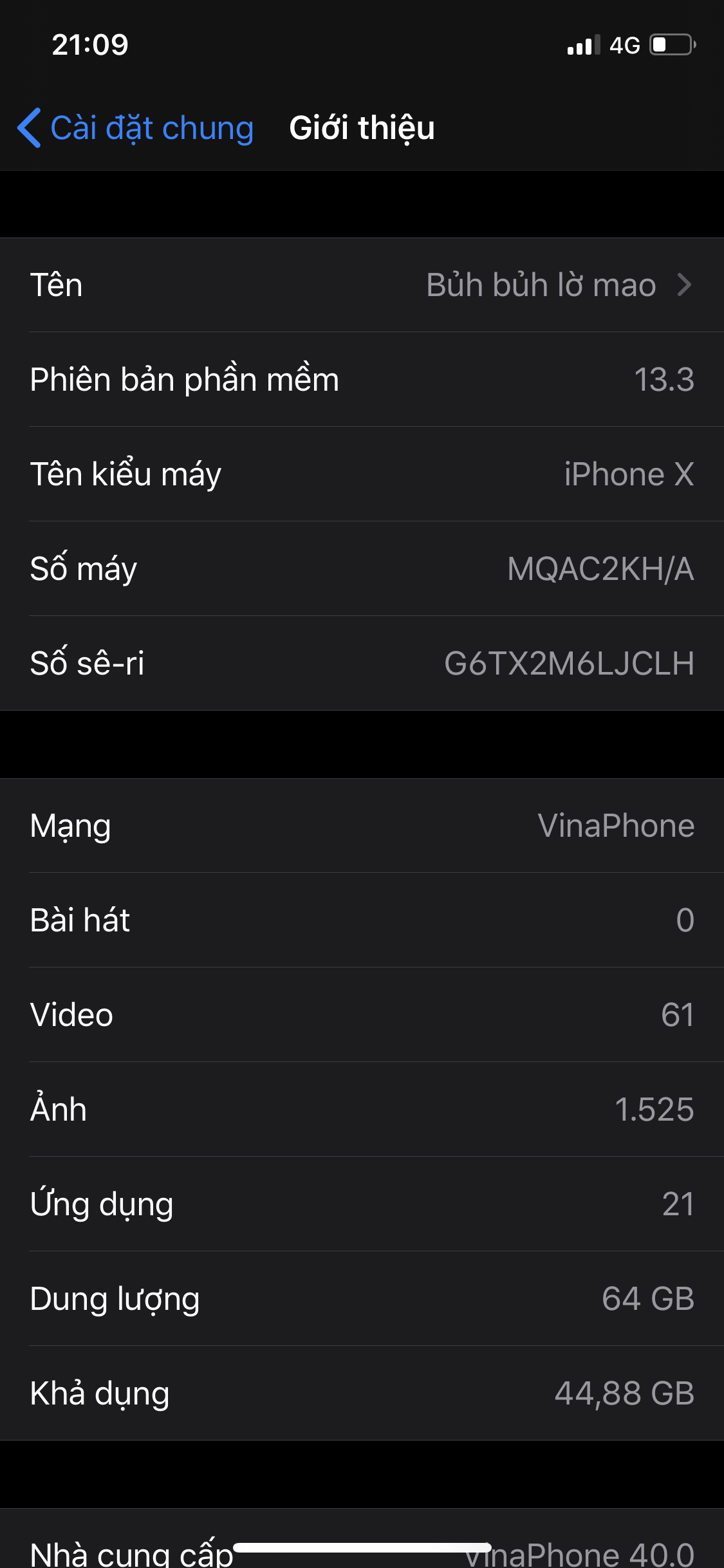Viewport: 724px width, 1568px height.
Task: Tap the model number MQAC2KH/A row
Action: click(x=362, y=568)
